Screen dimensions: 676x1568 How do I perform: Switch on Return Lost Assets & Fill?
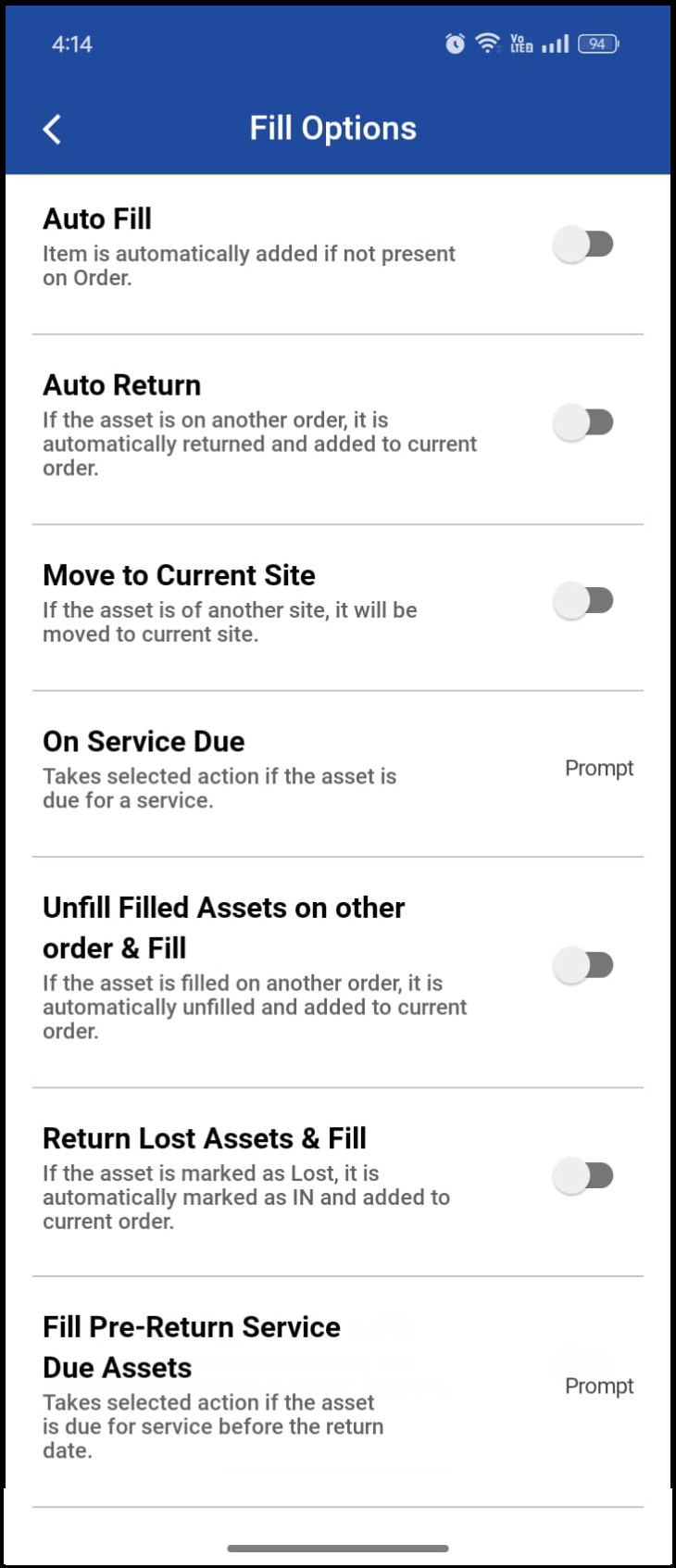pos(584,1175)
